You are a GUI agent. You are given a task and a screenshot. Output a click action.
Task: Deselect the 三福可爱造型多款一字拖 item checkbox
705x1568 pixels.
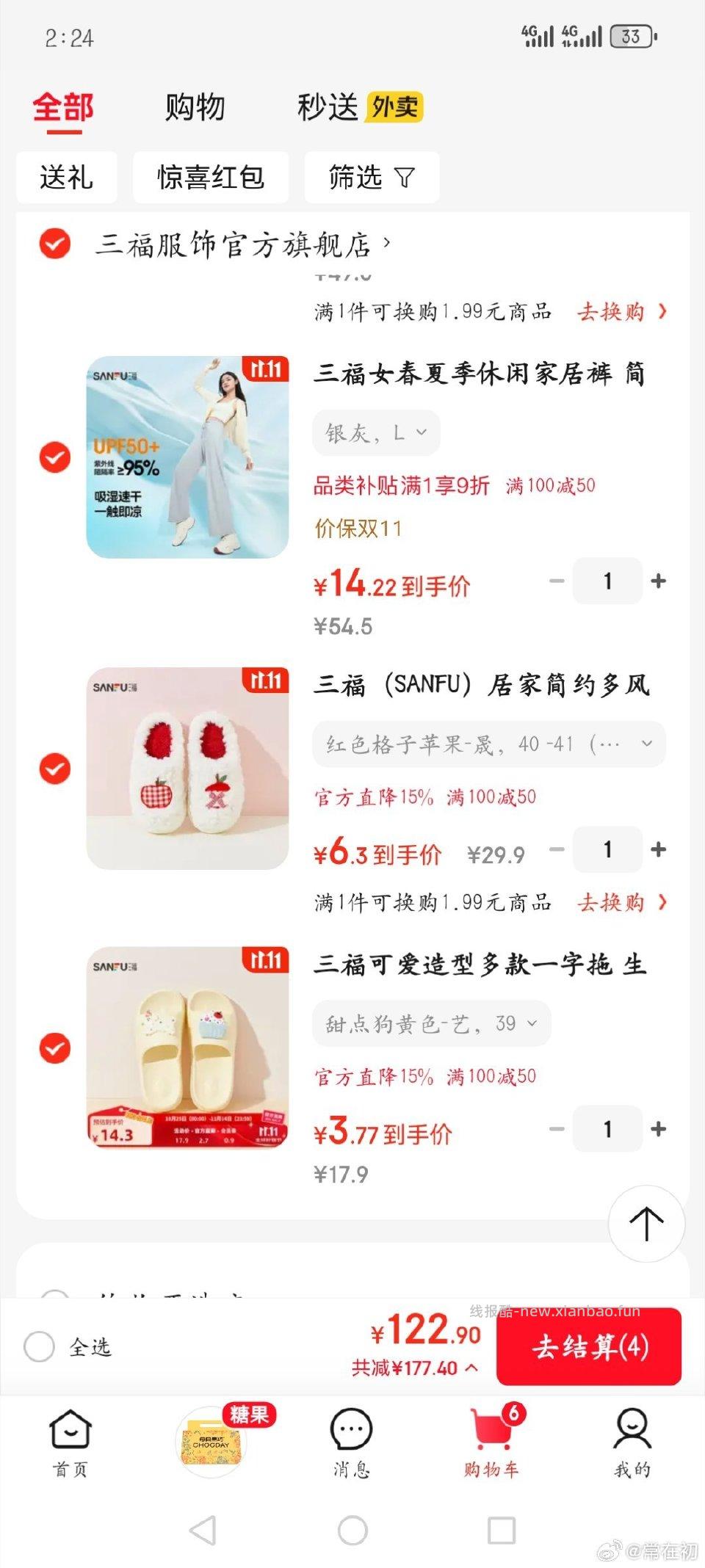[x=55, y=1048]
